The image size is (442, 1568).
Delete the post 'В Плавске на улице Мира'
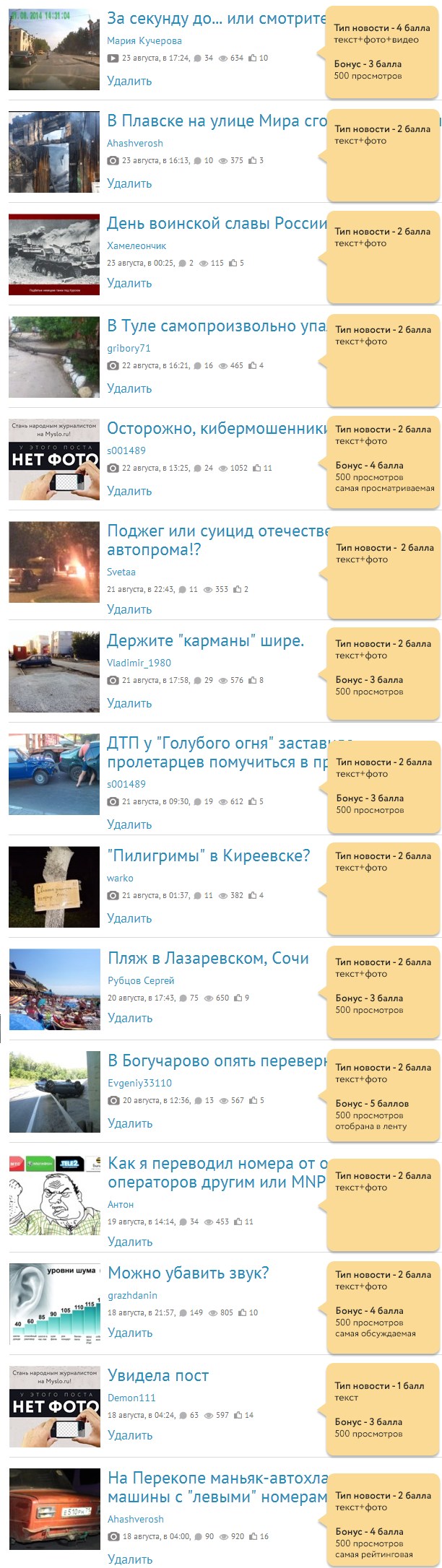click(x=129, y=183)
